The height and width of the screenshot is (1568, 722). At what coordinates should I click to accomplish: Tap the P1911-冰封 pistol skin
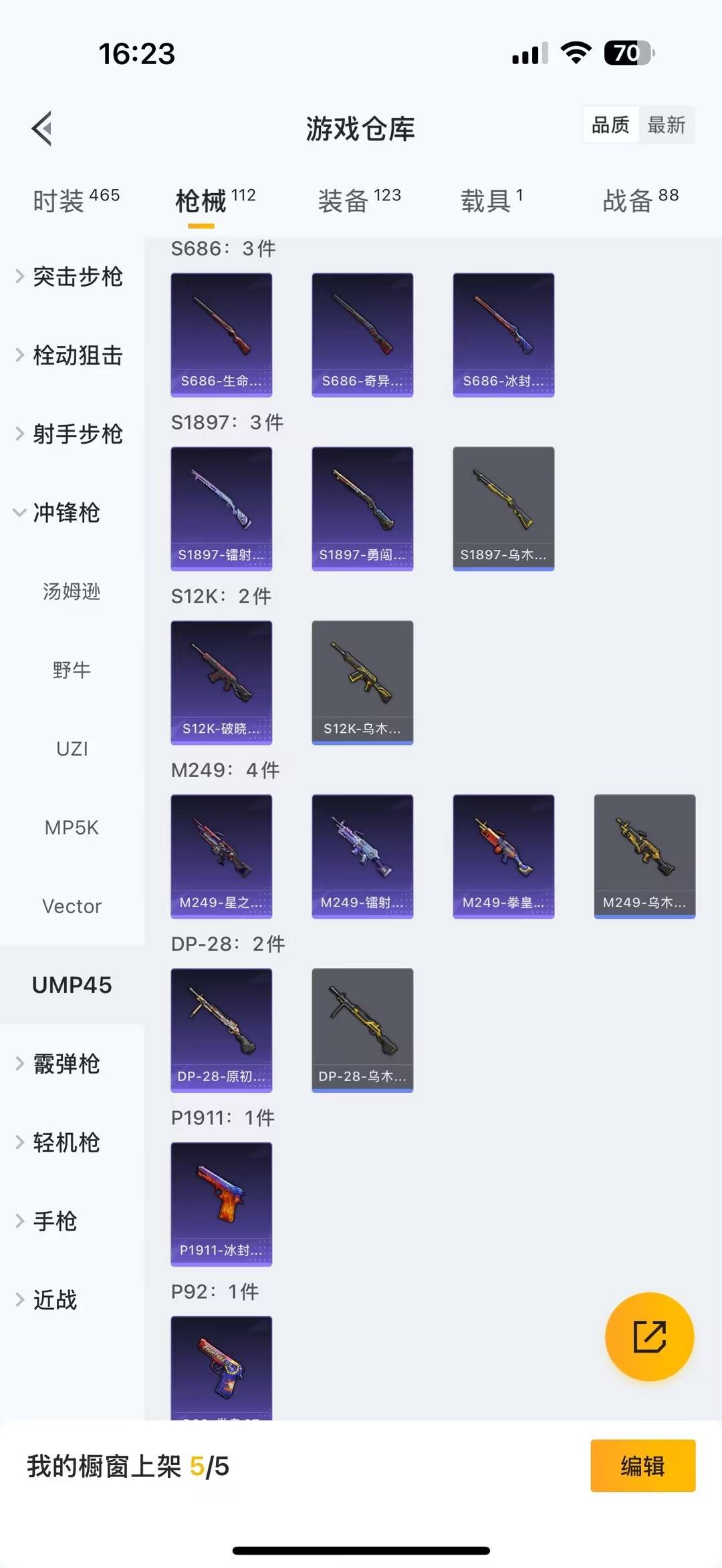click(x=221, y=1204)
